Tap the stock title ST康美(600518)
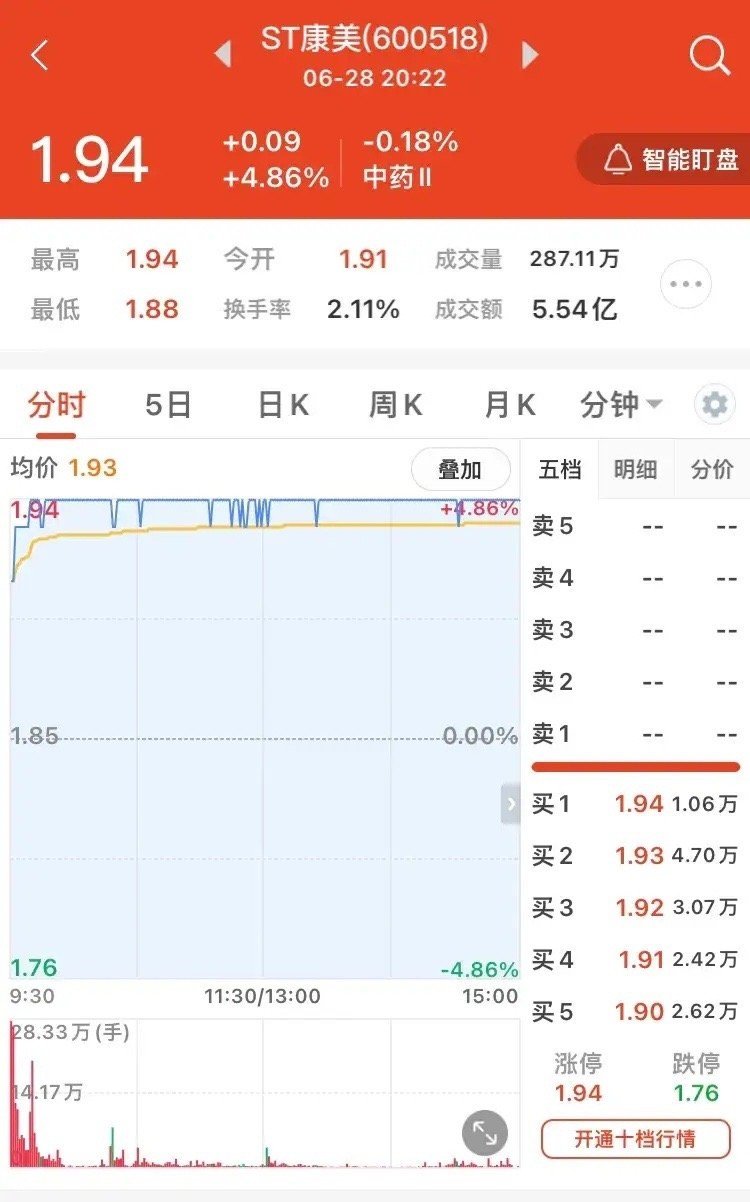 click(375, 42)
